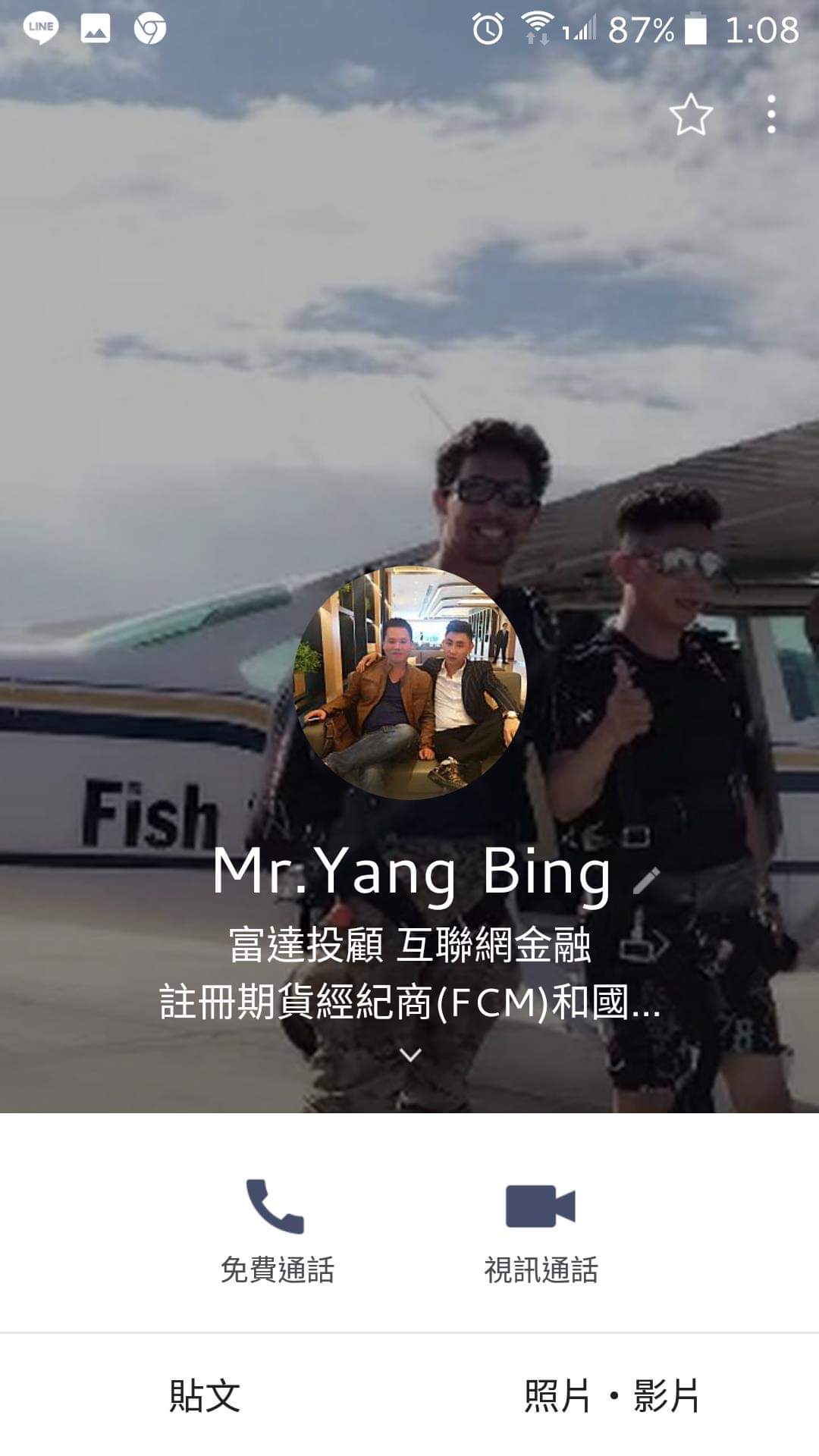Add this contact to favorites with star
The width and height of the screenshot is (819, 1456).
(x=691, y=115)
